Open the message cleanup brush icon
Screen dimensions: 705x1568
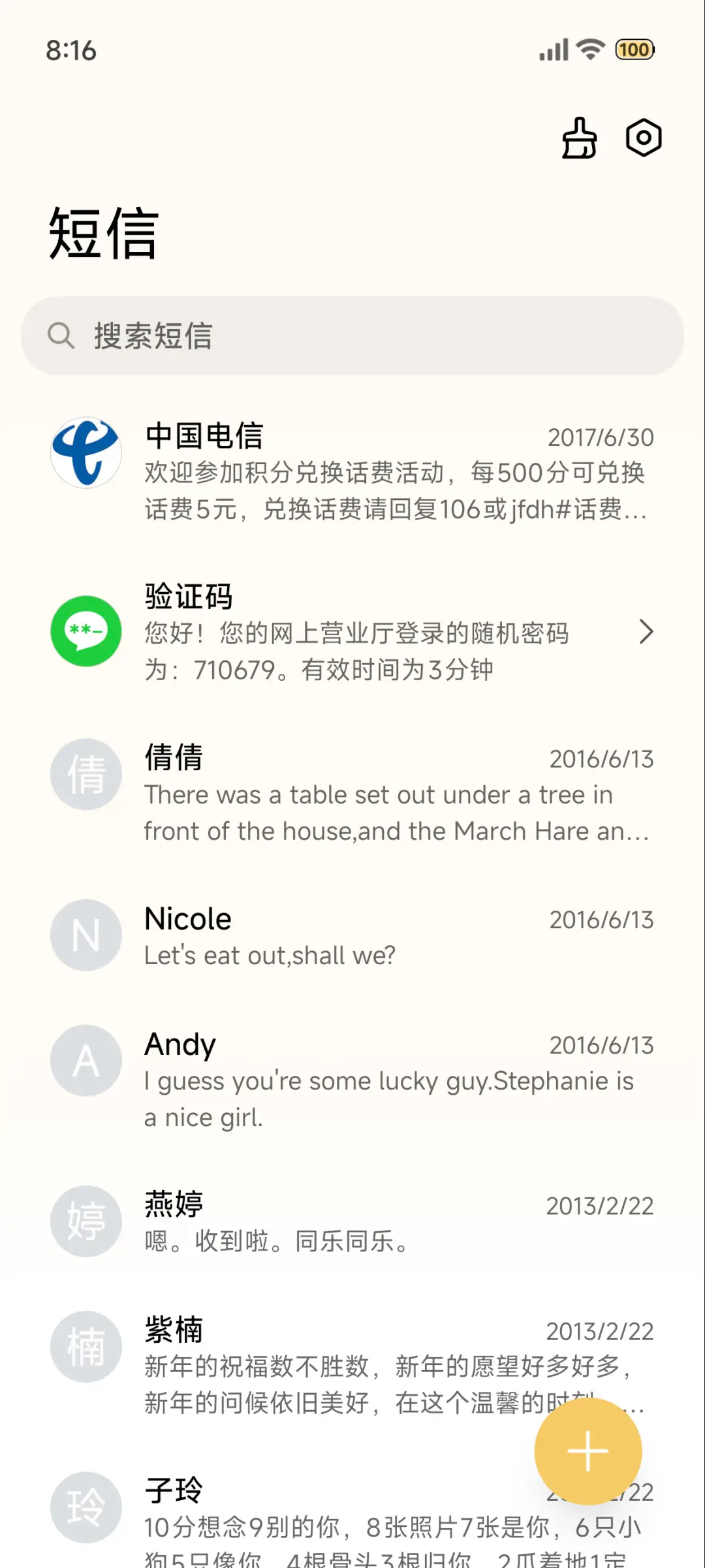577,138
